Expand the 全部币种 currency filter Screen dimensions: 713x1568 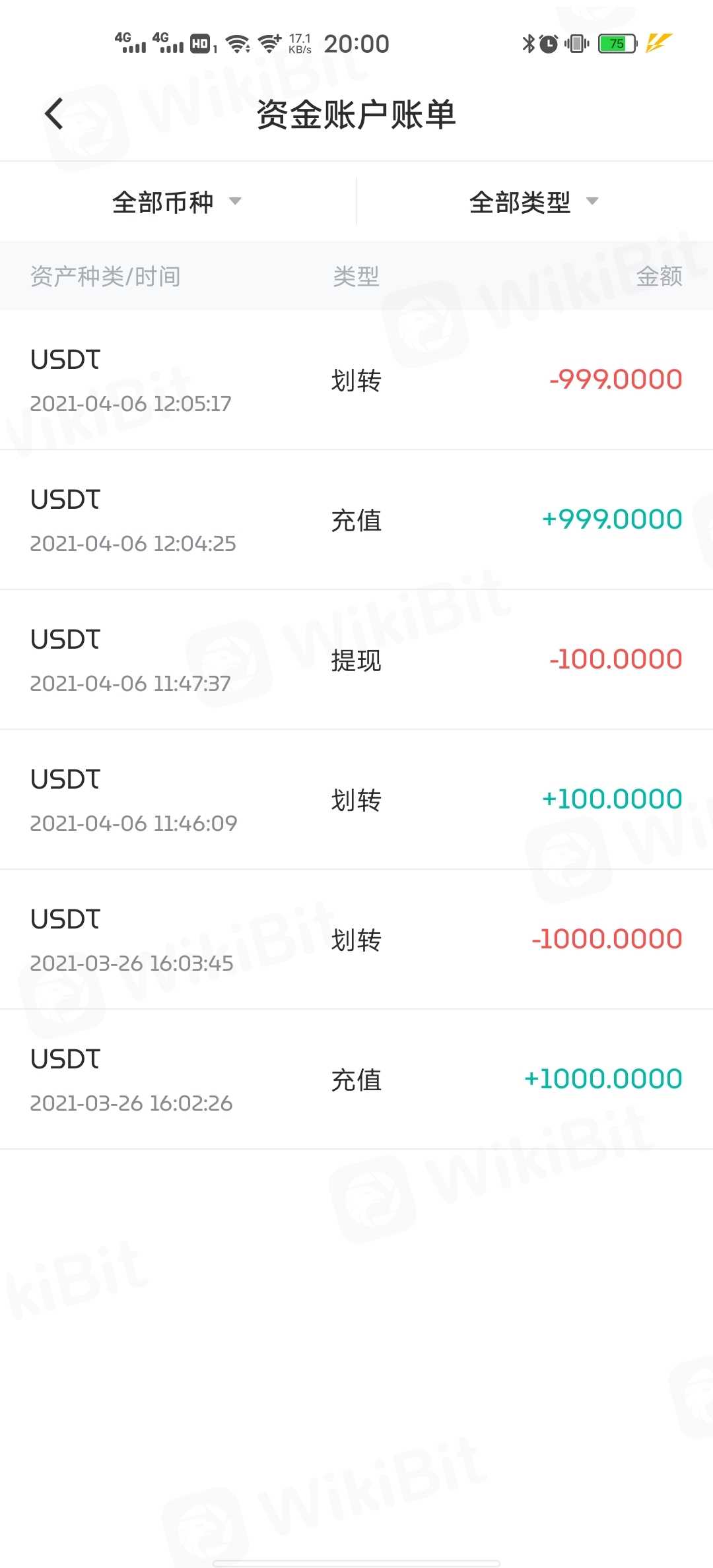click(x=177, y=202)
